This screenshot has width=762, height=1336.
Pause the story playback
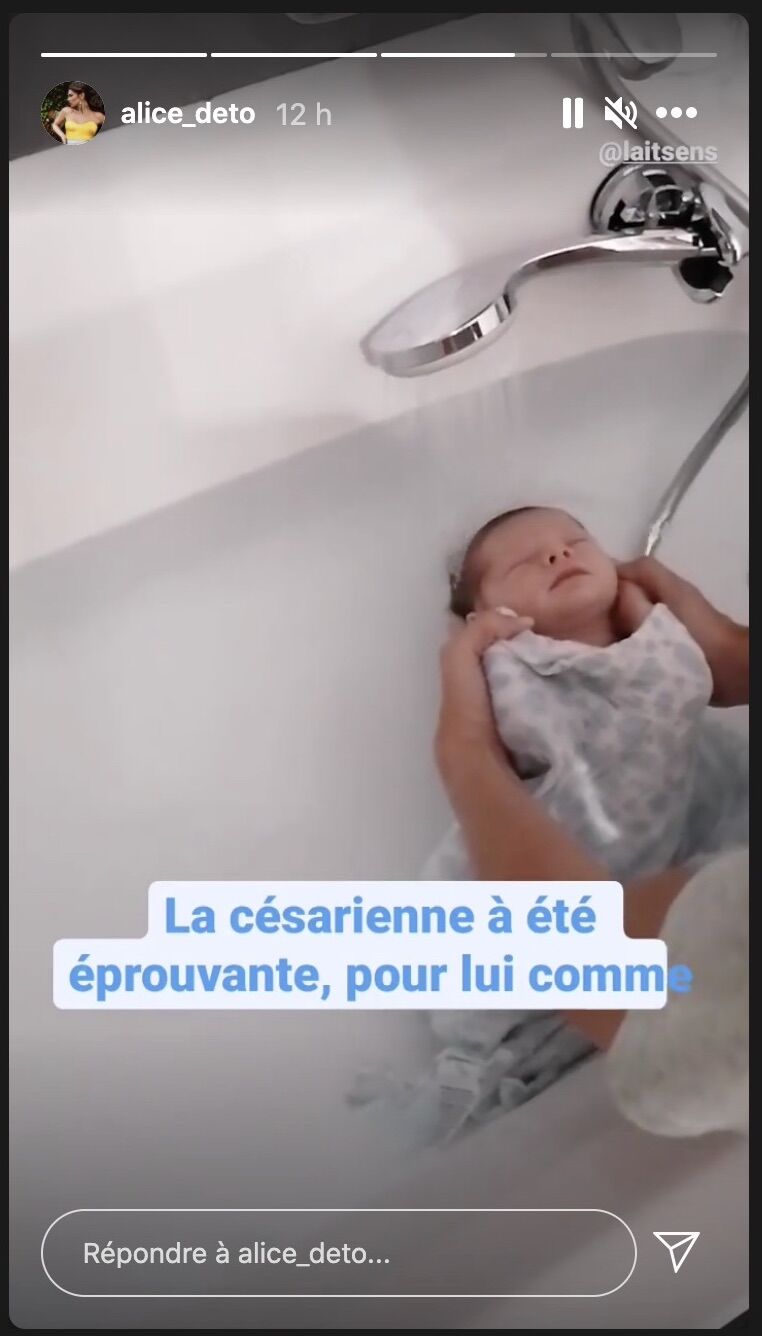click(572, 114)
